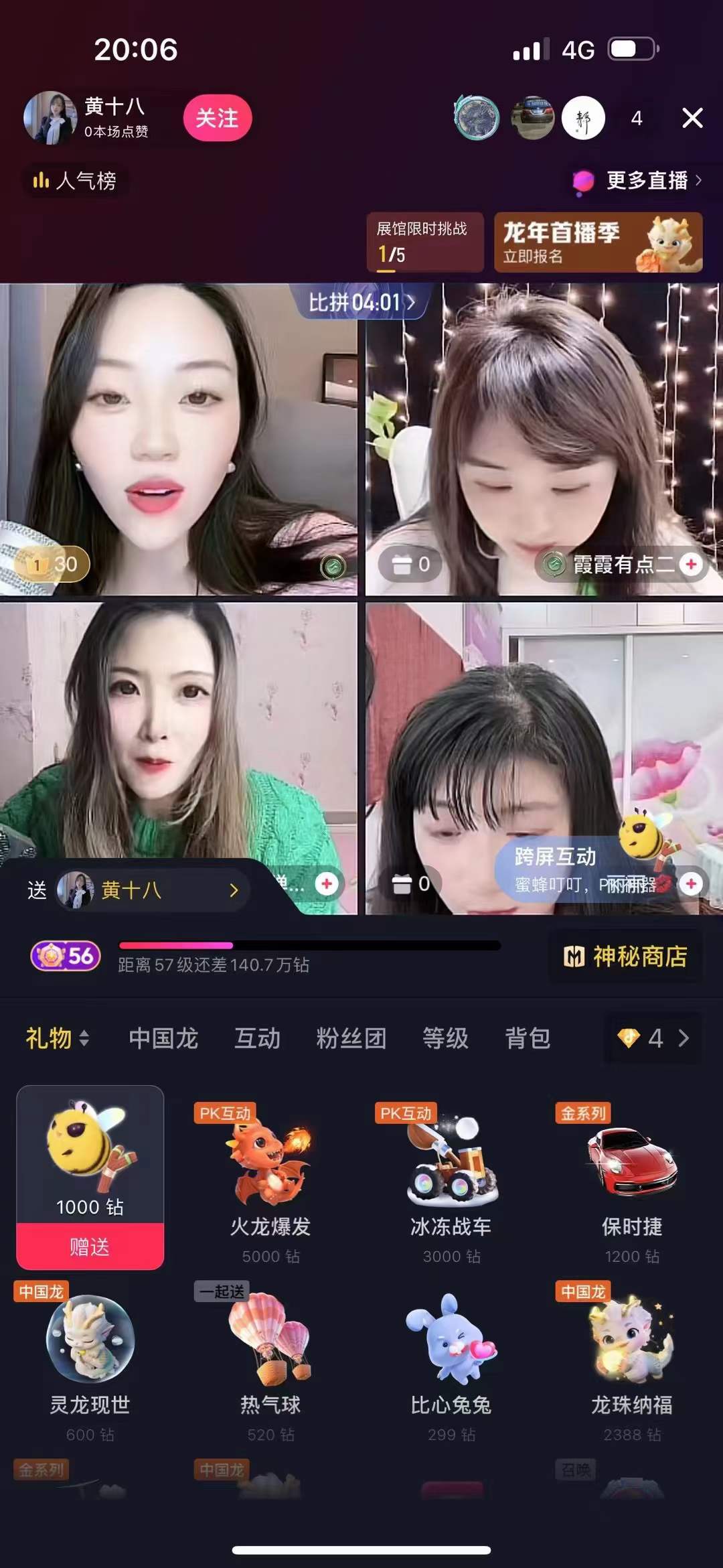Open the 神秘商店 mystery shop
723x1568 pixels.
(626, 956)
